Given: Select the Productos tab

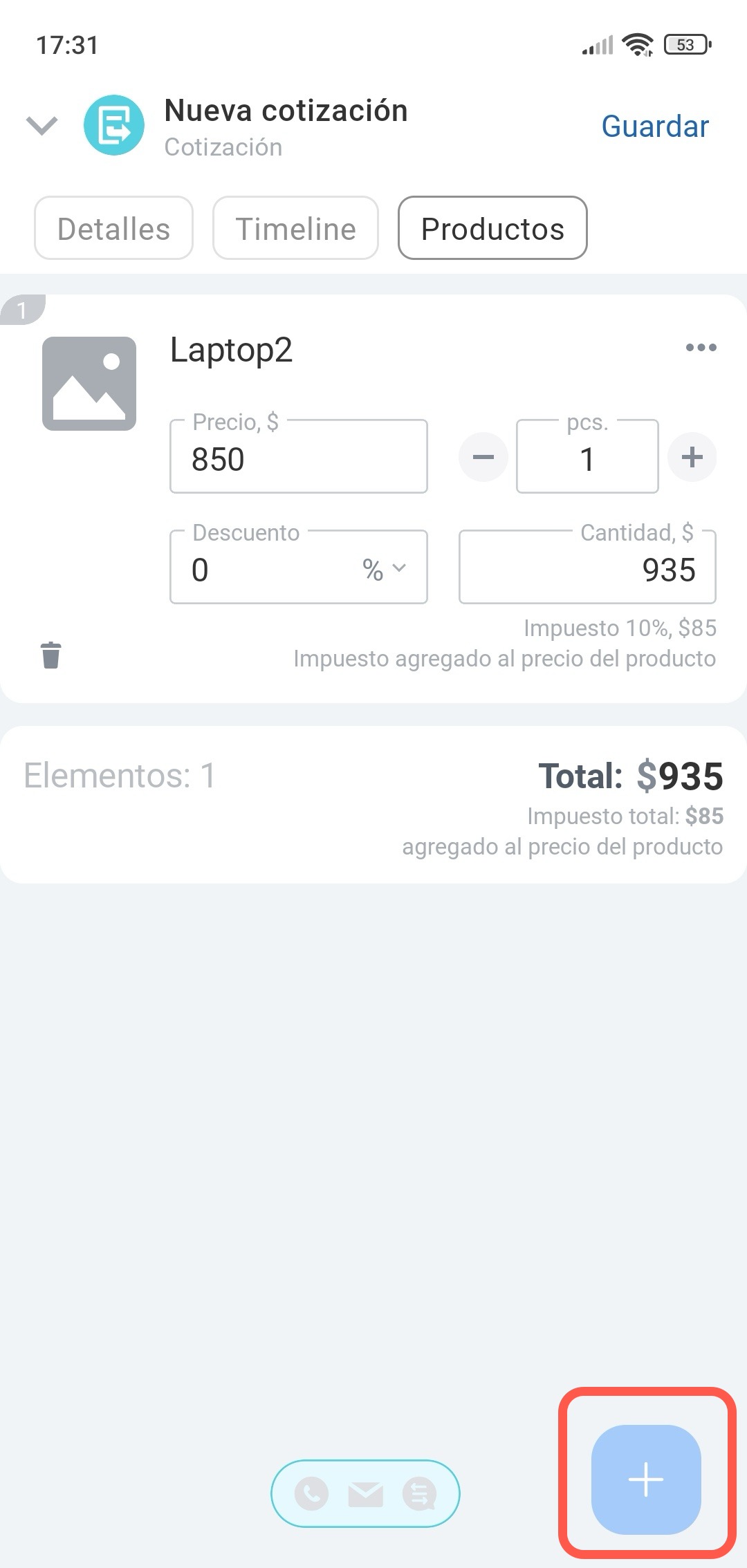Looking at the screenshot, I should pyautogui.click(x=492, y=228).
